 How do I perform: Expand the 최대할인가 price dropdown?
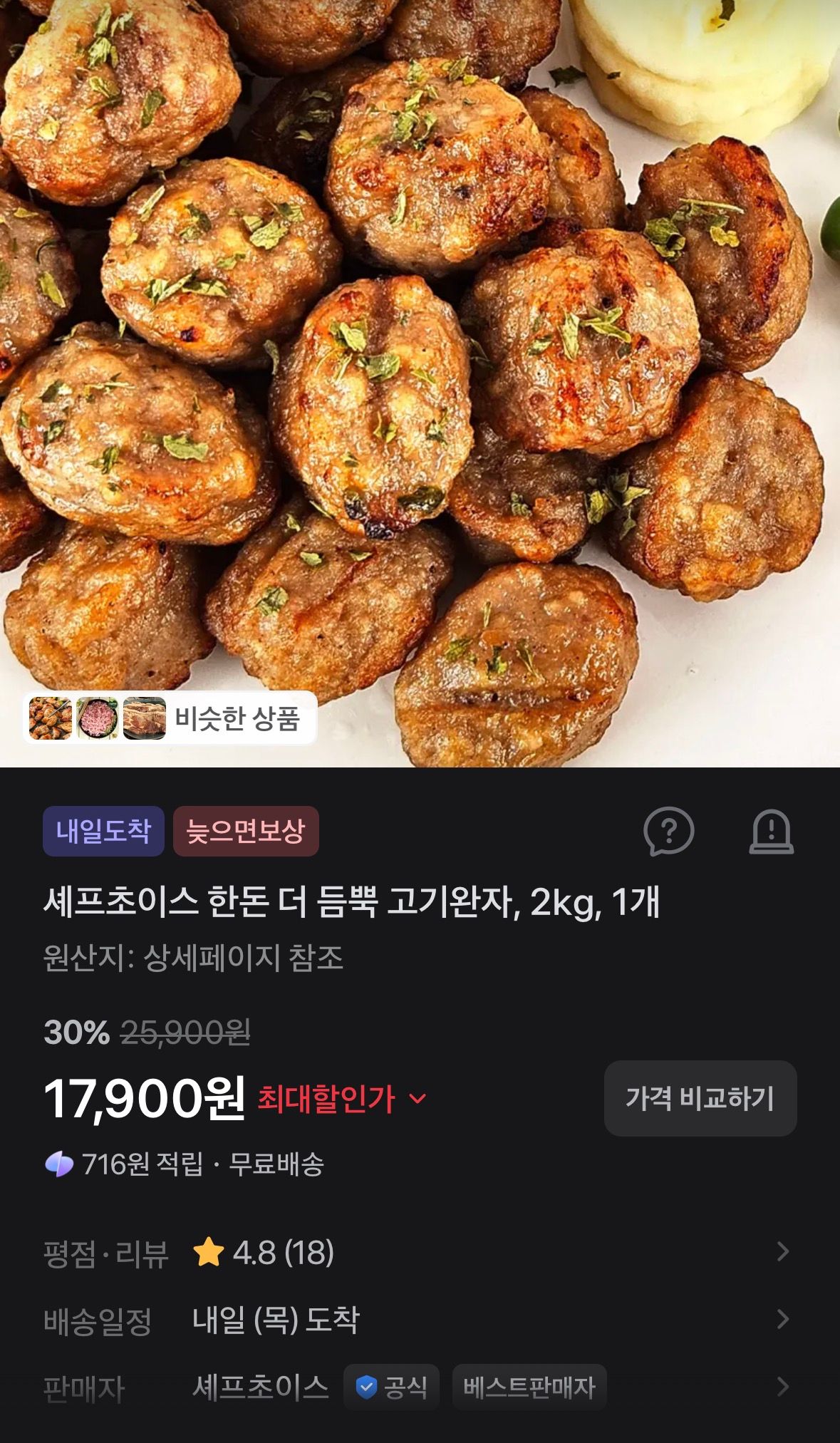(342, 1099)
